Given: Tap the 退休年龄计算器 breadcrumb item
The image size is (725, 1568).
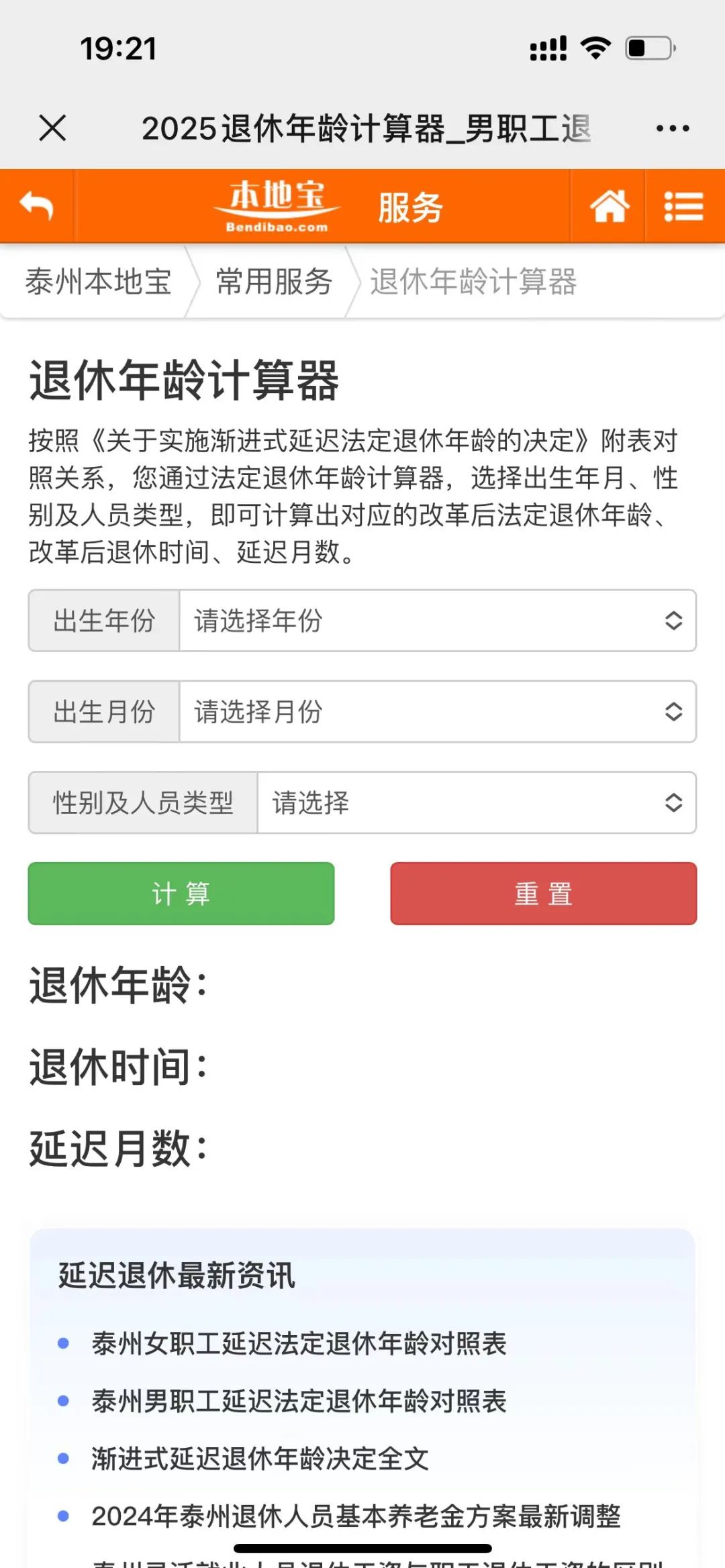Looking at the screenshot, I should point(473,282).
